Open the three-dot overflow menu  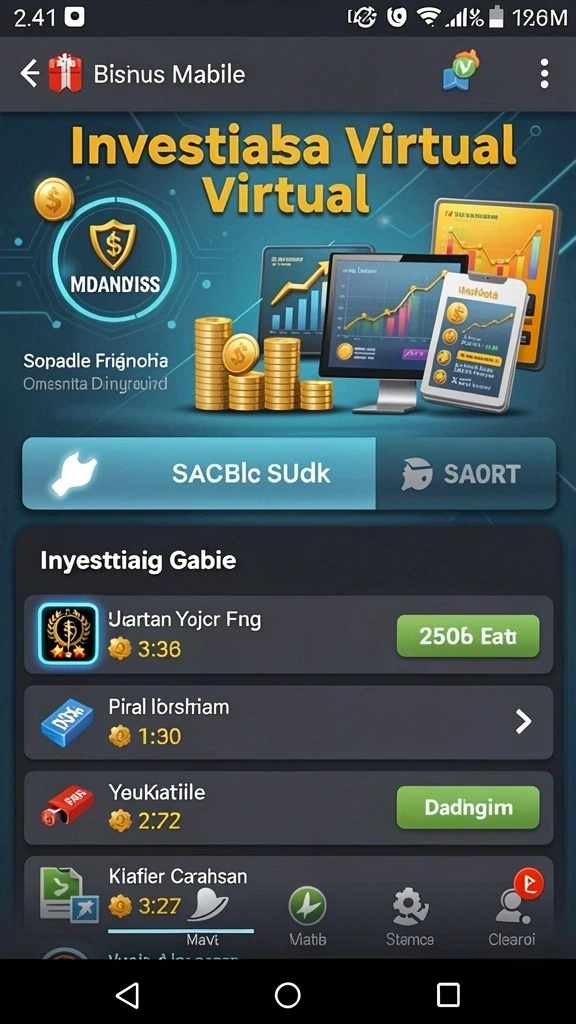[544, 73]
